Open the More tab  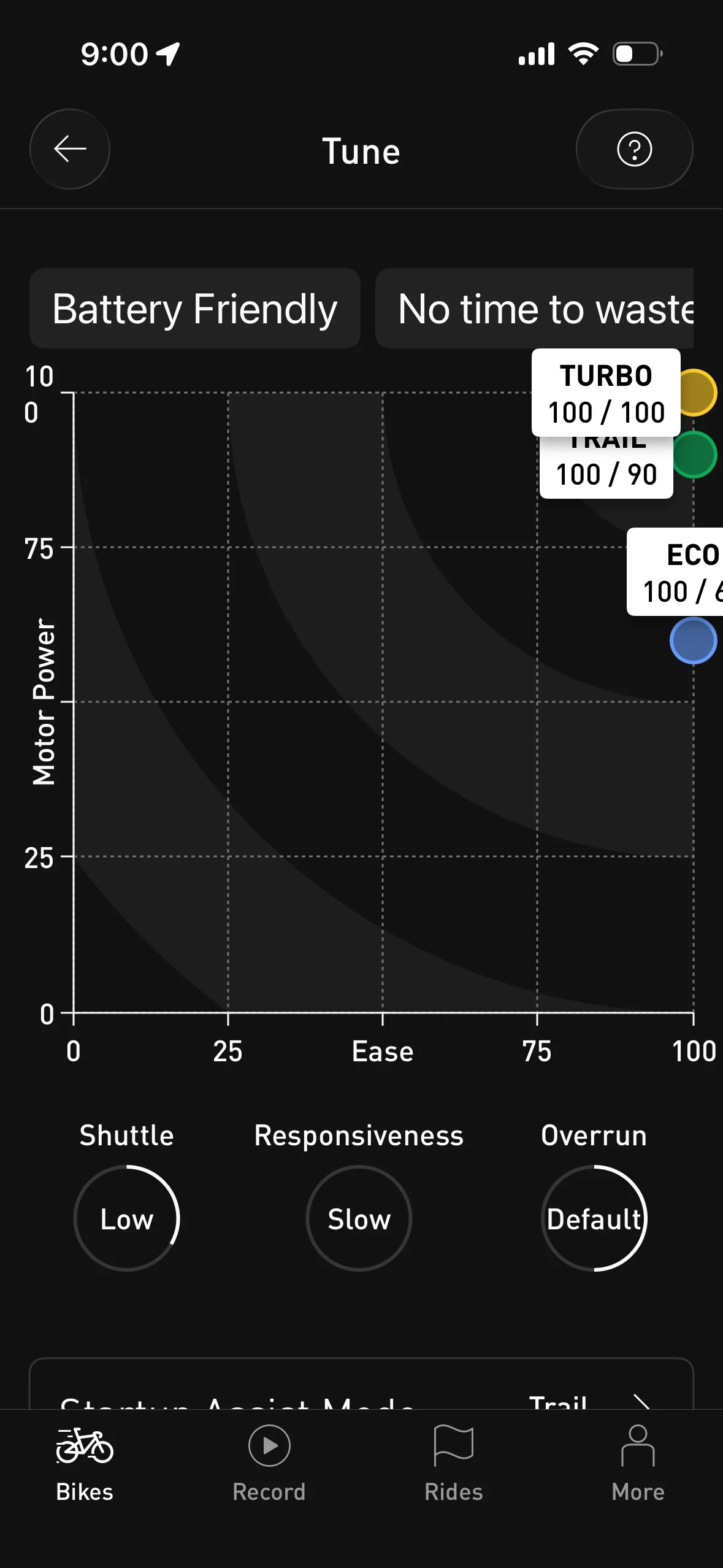638,1463
